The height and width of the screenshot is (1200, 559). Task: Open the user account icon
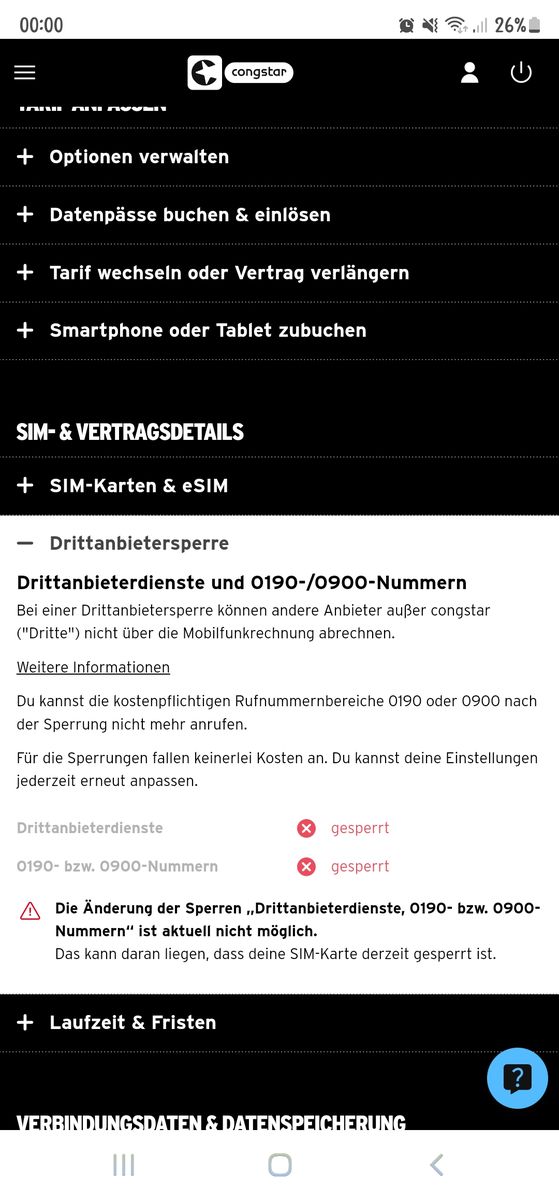(x=469, y=72)
